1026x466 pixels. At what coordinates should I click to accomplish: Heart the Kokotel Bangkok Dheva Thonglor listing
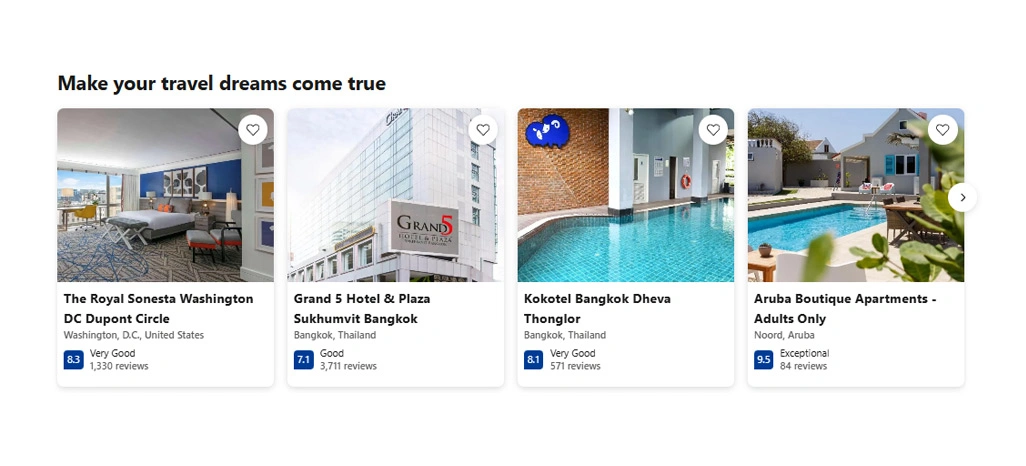pyautogui.click(x=713, y=130)
